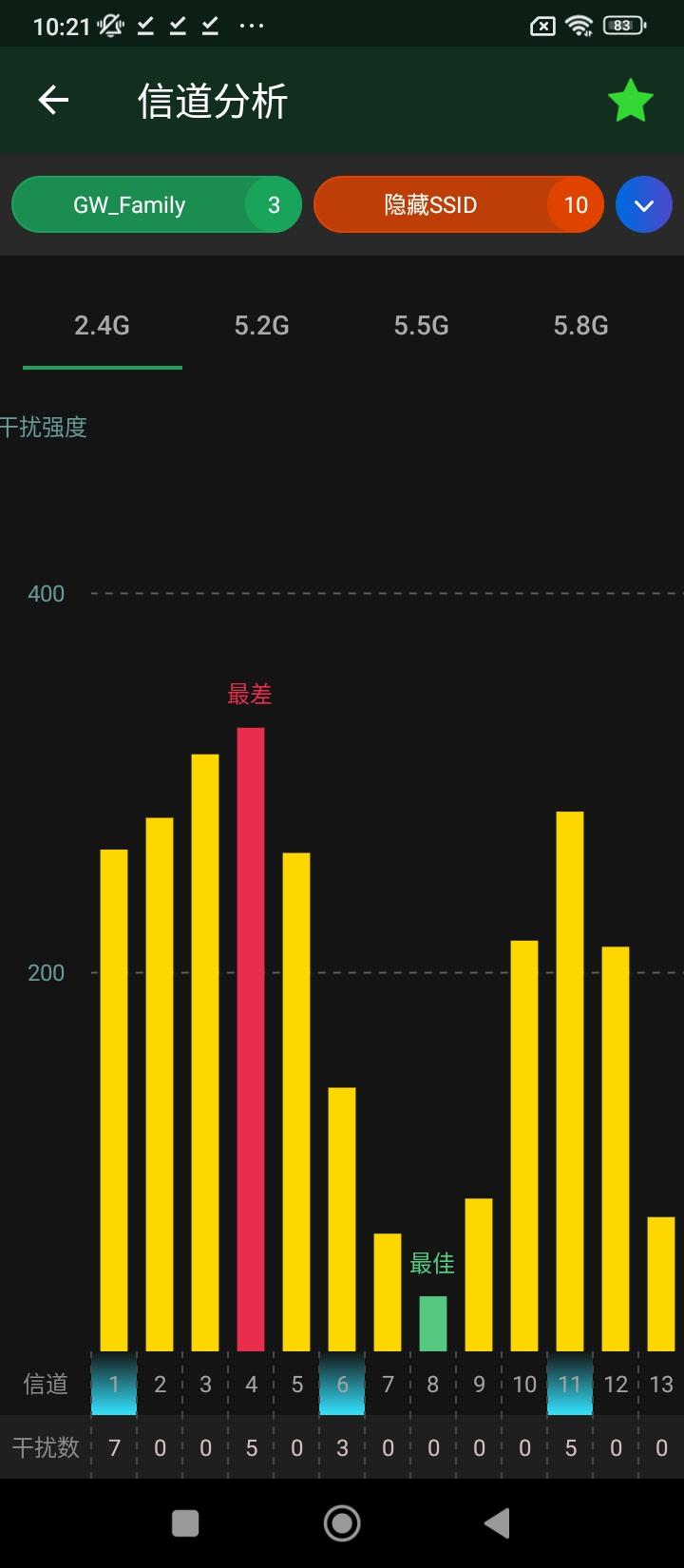Show the 5.8G band tab

click(x=580, y=326)
